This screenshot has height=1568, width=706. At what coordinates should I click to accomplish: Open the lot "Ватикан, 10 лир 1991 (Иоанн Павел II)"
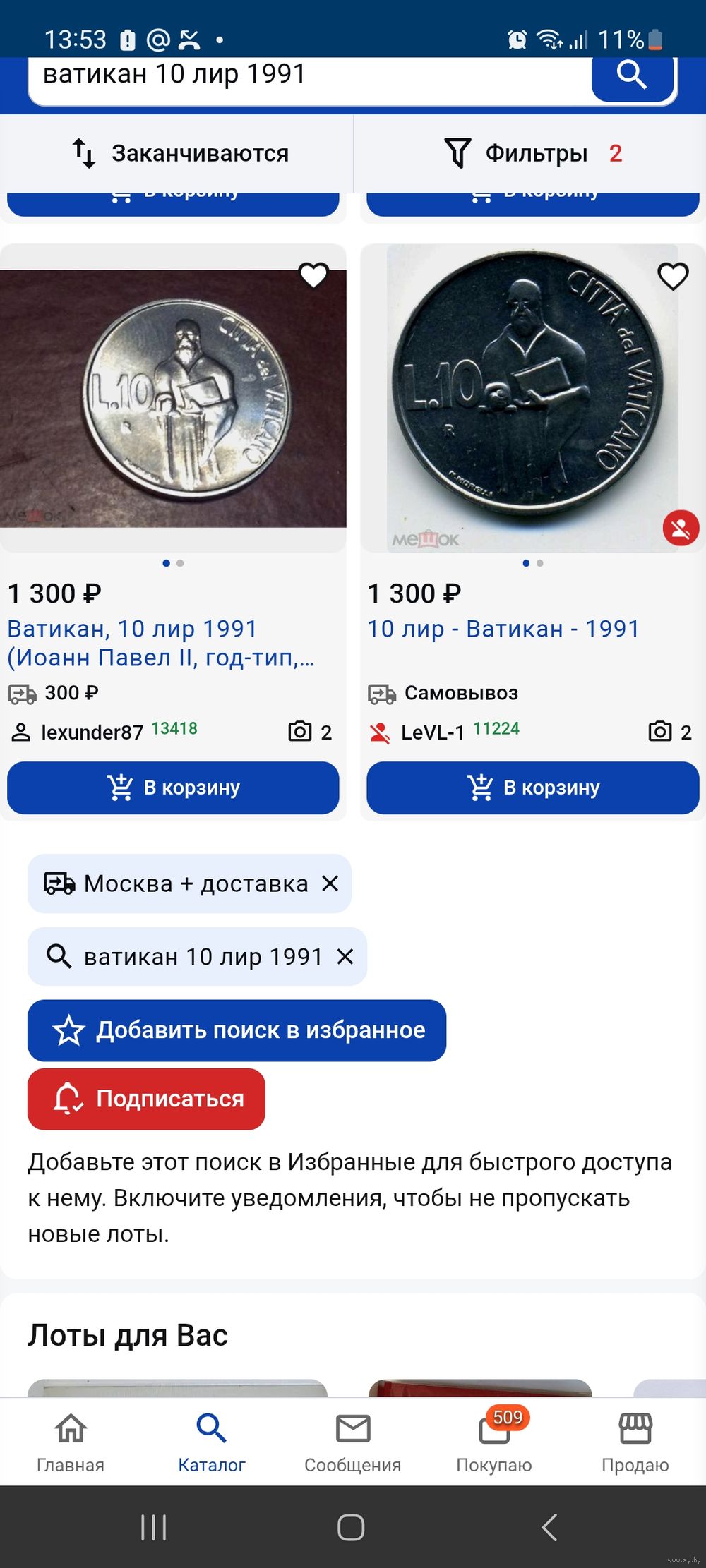pos(161,643)
